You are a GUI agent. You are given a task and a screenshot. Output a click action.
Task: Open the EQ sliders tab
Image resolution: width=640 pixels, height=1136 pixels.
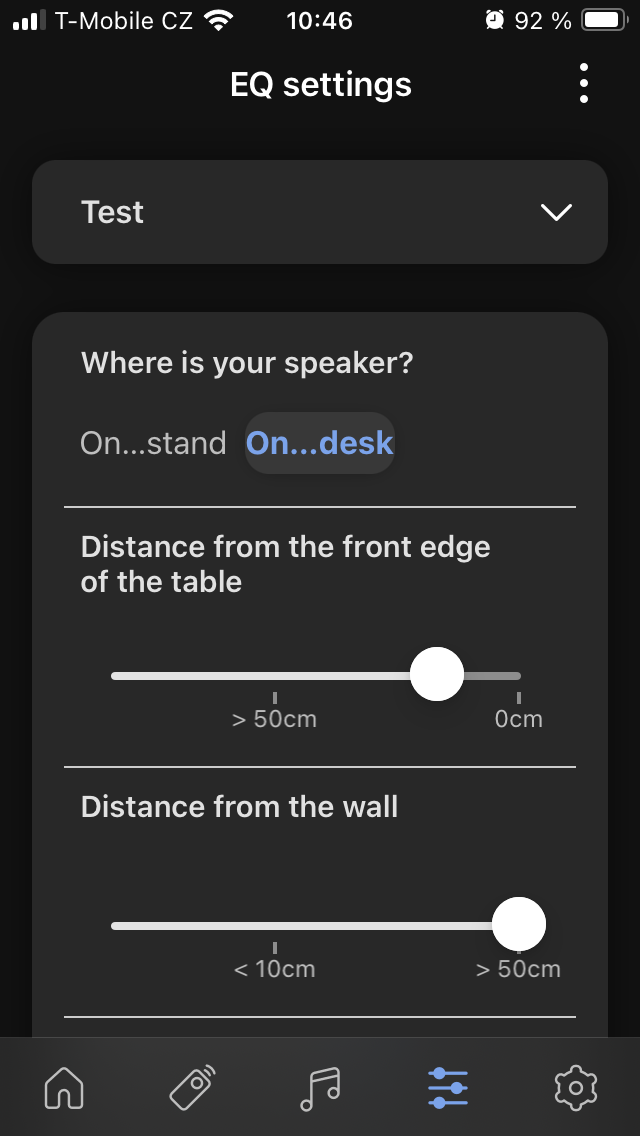[x=448, y=1086]
